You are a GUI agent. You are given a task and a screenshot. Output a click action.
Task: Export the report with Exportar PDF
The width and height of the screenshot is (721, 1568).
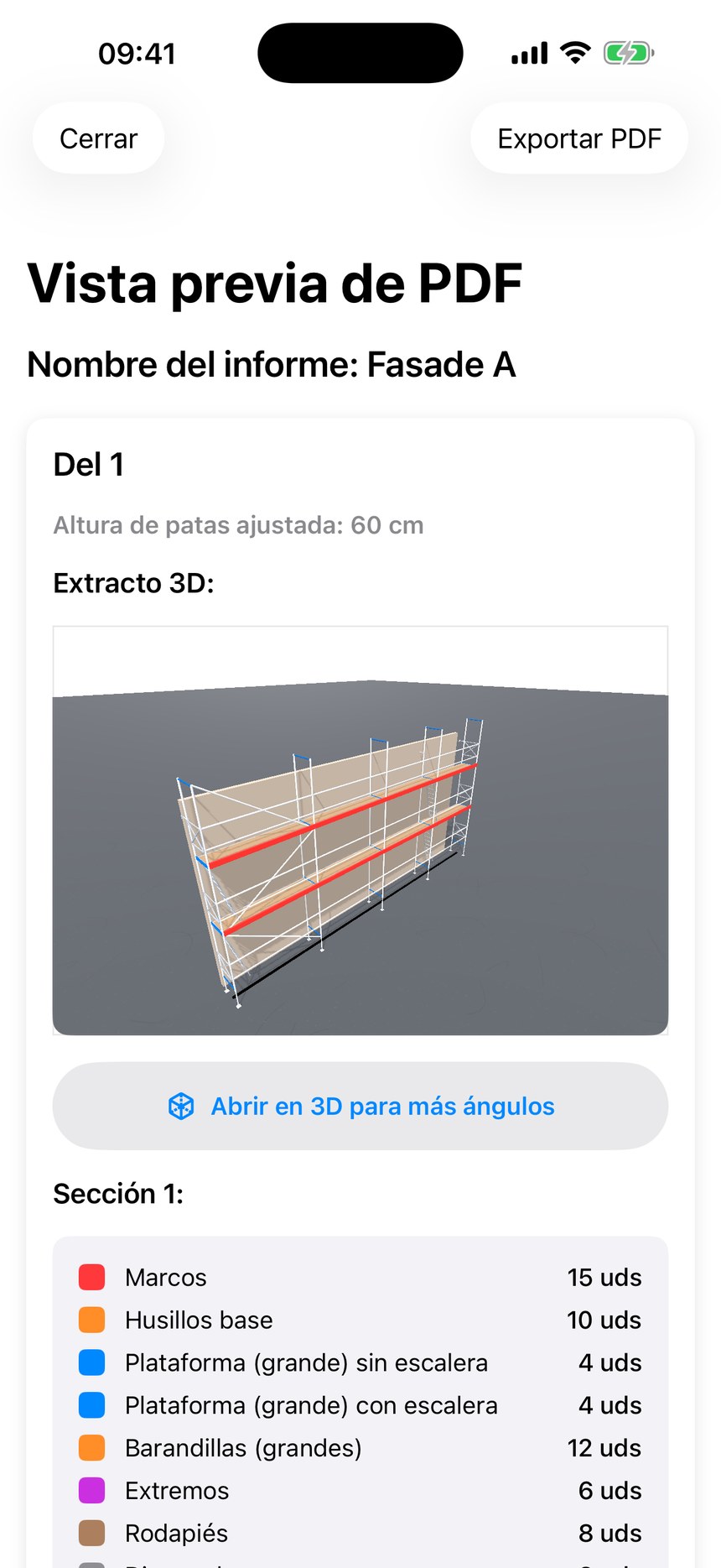[x=578, y=138]
